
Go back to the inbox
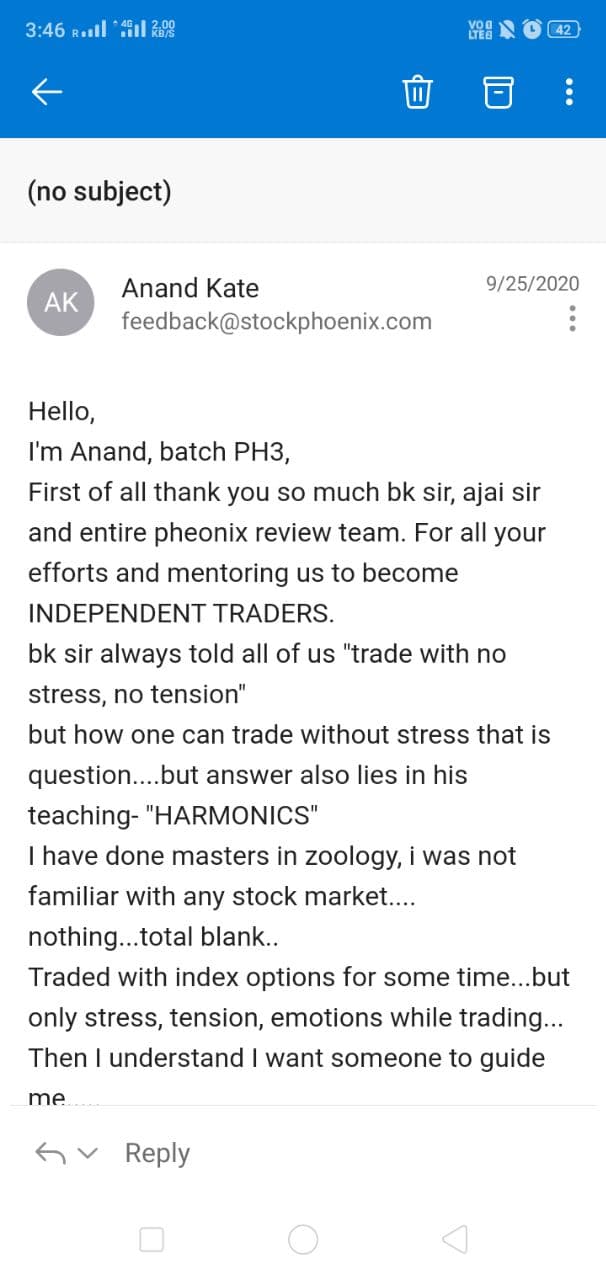47,93
